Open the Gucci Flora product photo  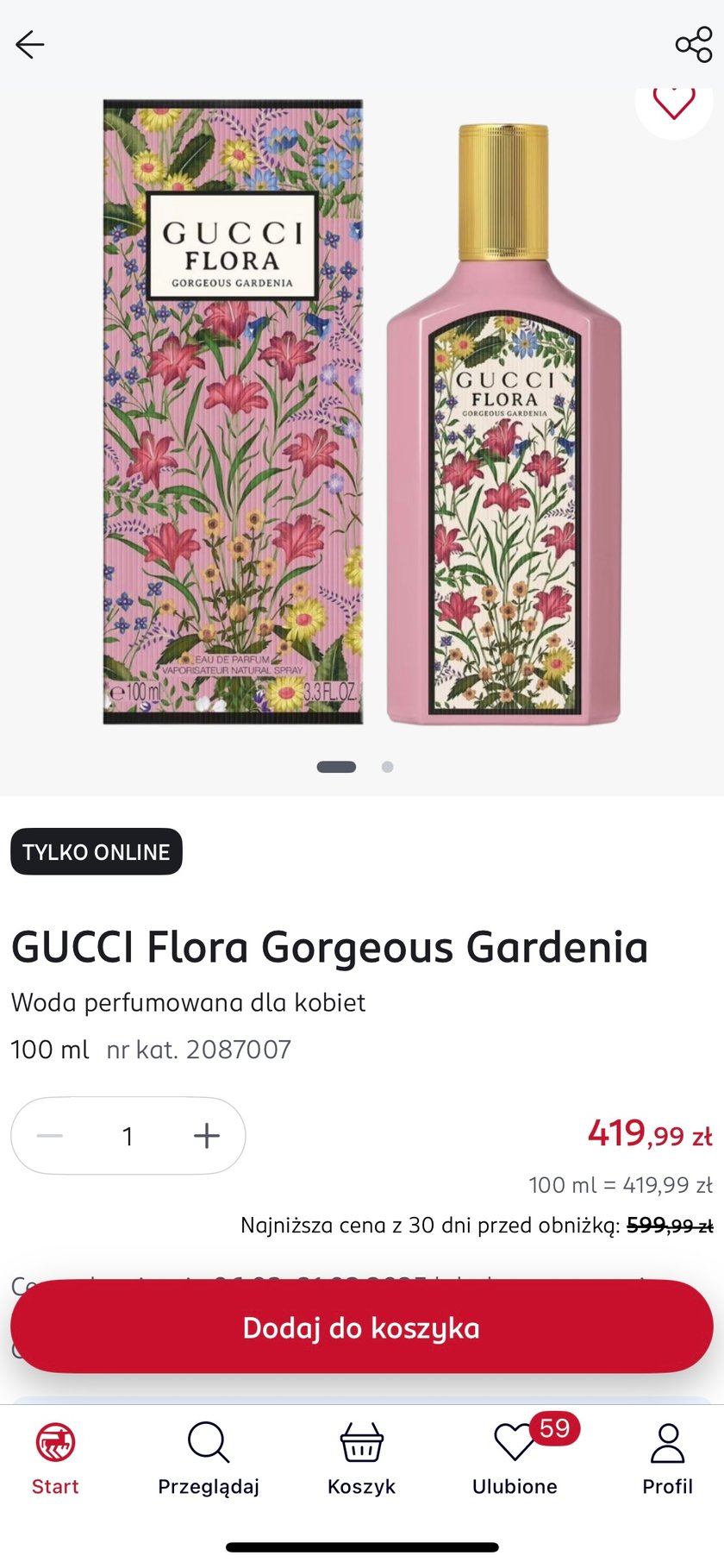click(x=362, y=414)
